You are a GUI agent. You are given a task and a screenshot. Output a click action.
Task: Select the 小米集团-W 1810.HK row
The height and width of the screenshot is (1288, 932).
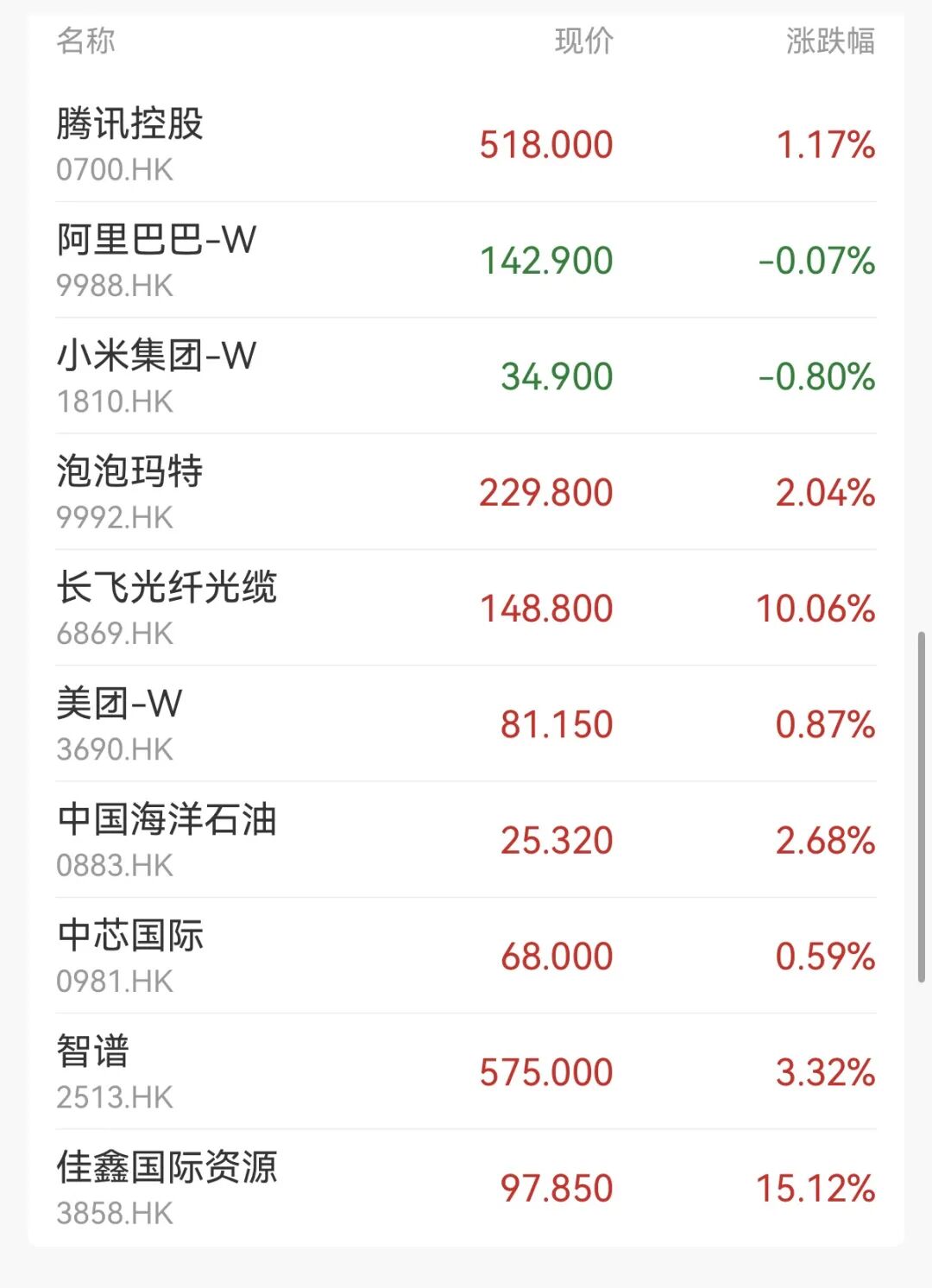tap(466, 376)
